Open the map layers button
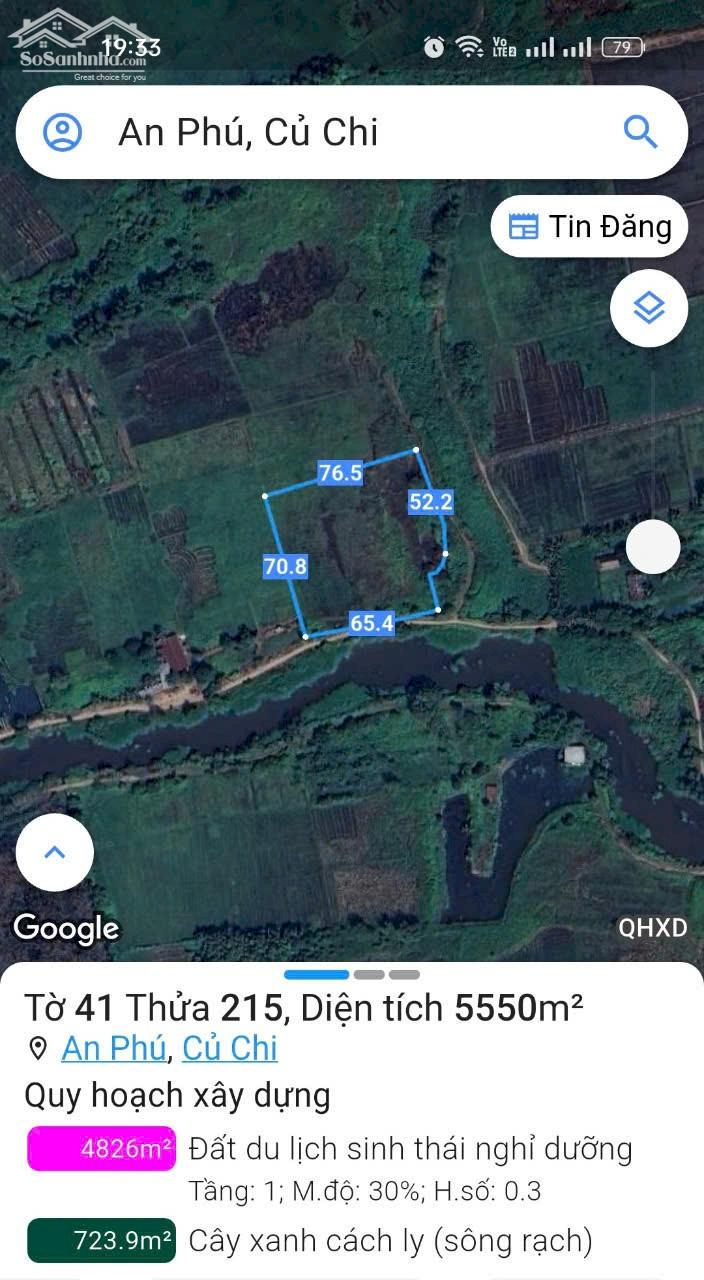704x1280 pixels. pos(649,308)
